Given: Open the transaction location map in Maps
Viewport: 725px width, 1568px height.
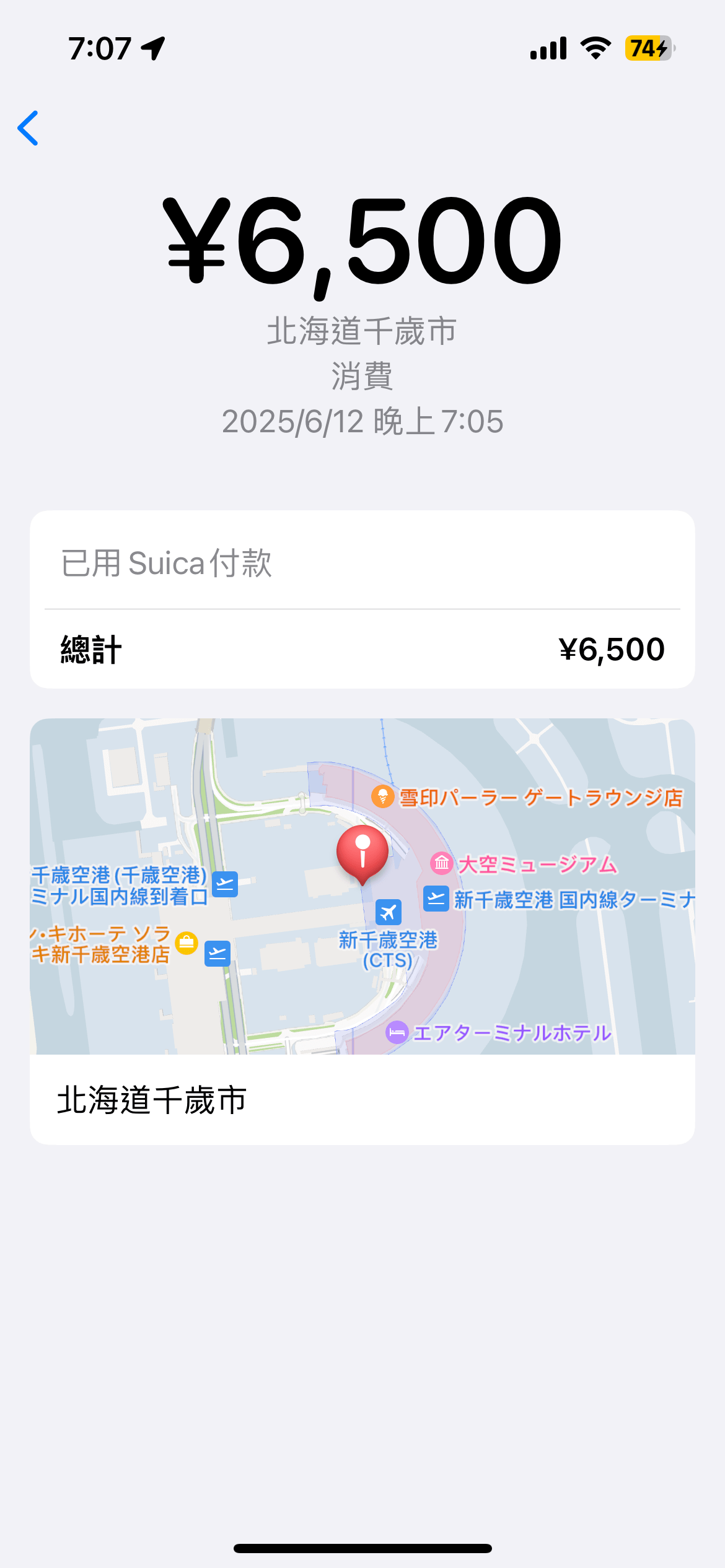Looking at the screenshot, I should point(362,886).
